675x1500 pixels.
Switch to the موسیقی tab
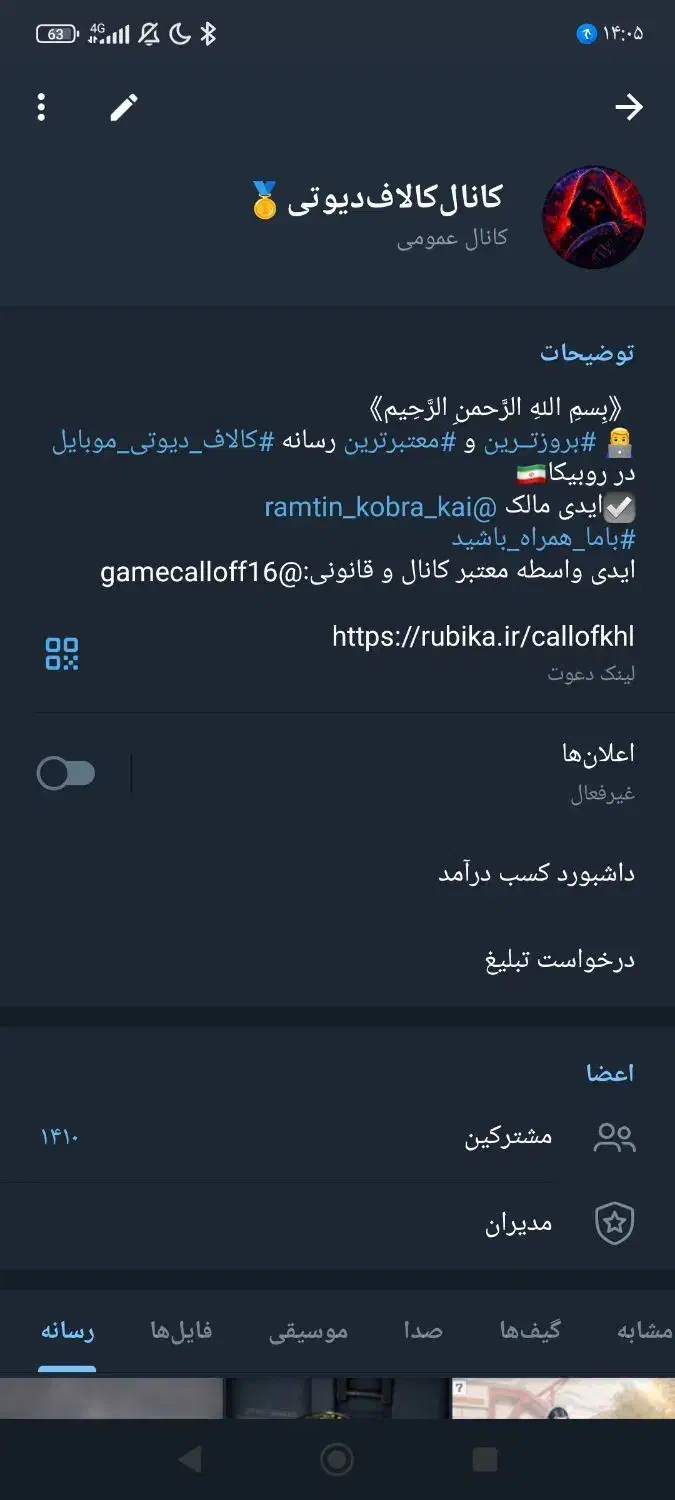point(308,1331)
